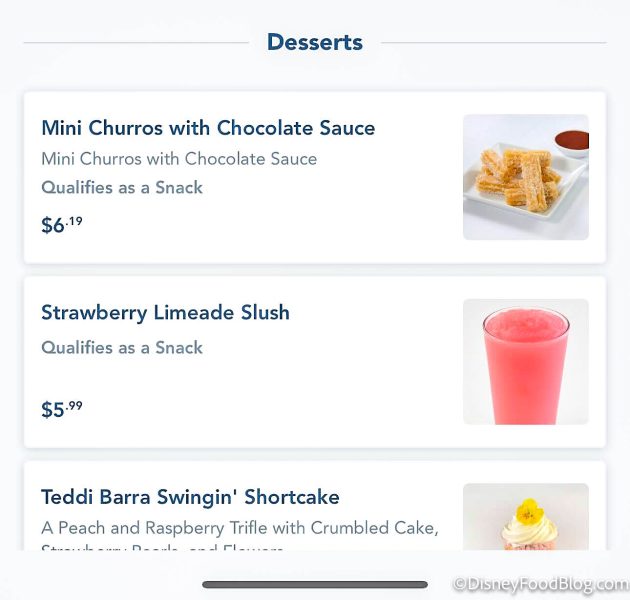View Teddi Barra Swingin' Shortcake details

click(190, 498)
